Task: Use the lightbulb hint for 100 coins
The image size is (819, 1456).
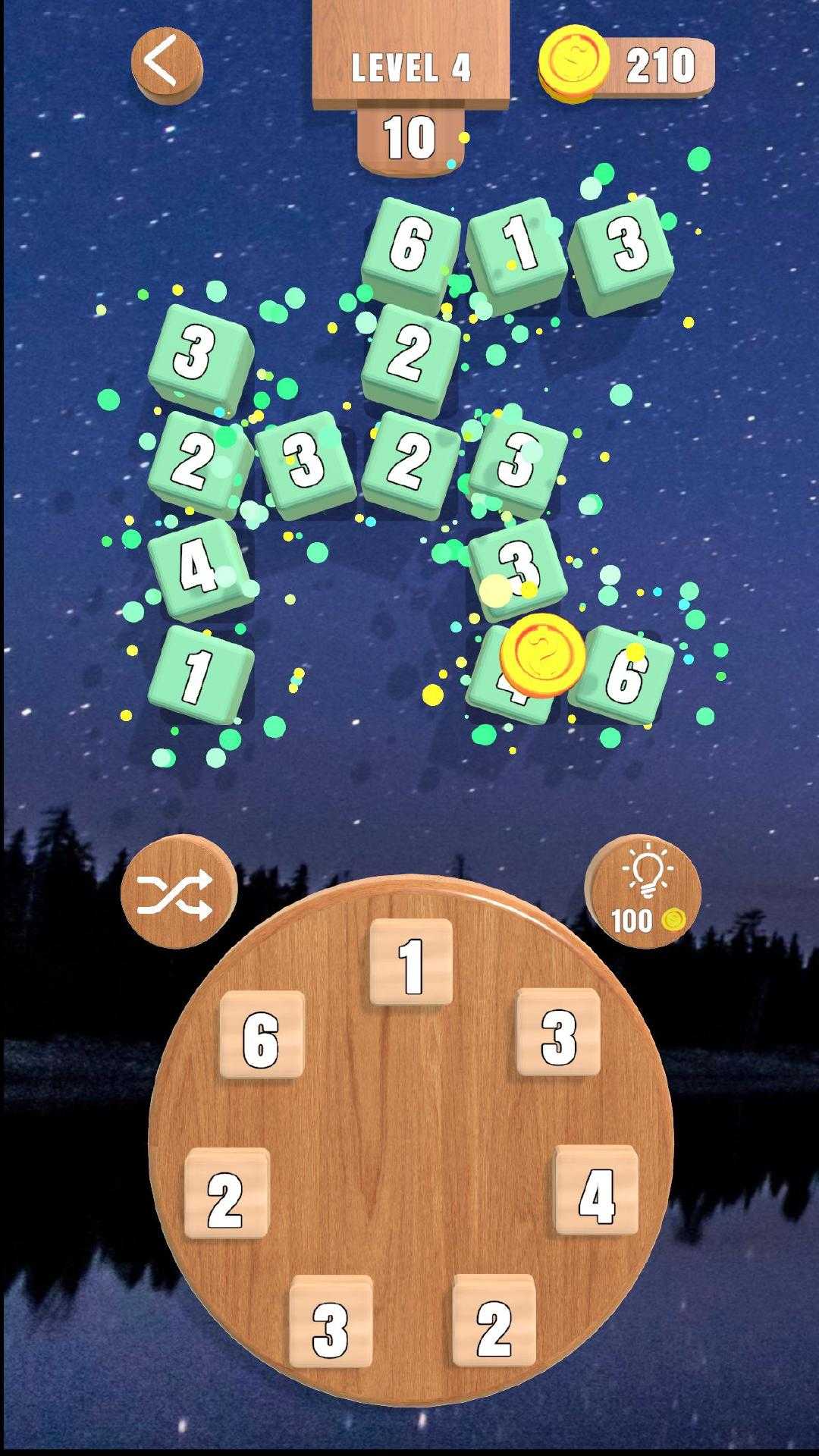Action: point(643,892)
